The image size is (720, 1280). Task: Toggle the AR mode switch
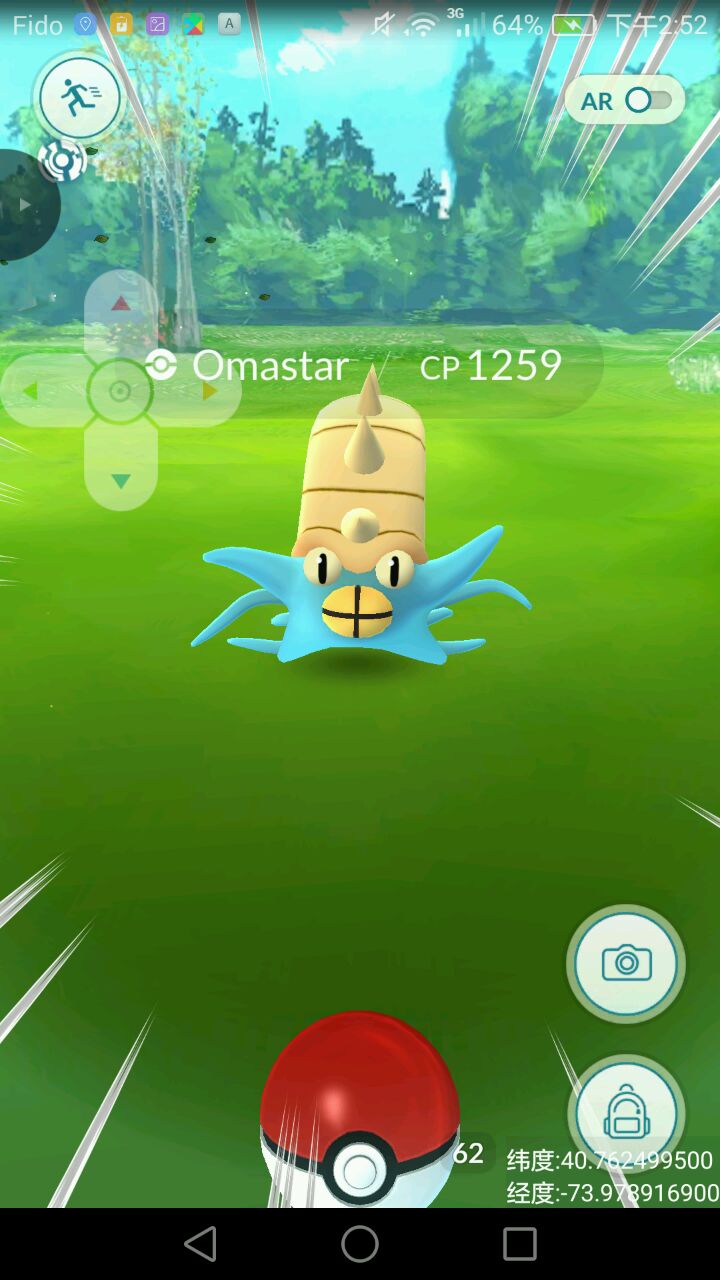click(x=625, y=100)
